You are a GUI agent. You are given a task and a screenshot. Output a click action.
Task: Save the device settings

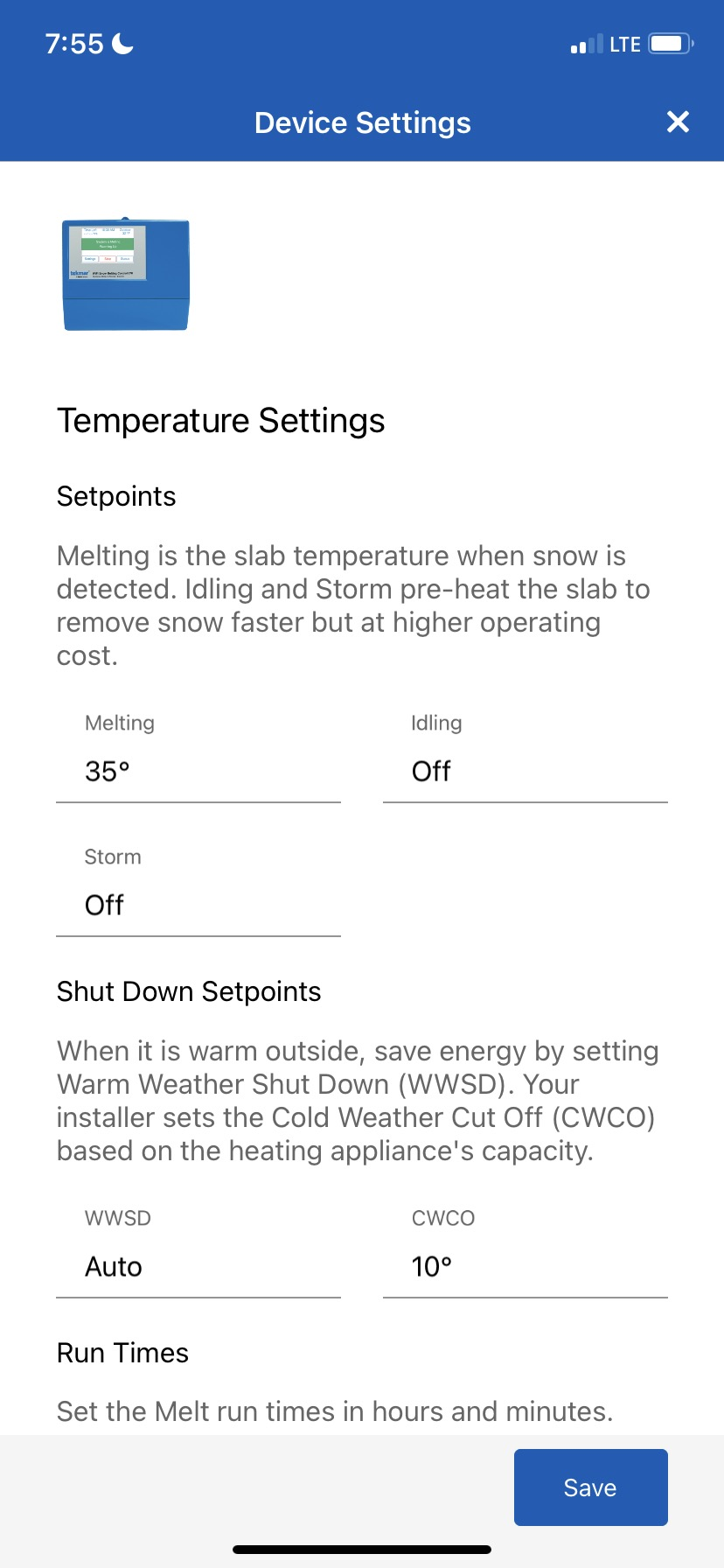pos(591,1487)
